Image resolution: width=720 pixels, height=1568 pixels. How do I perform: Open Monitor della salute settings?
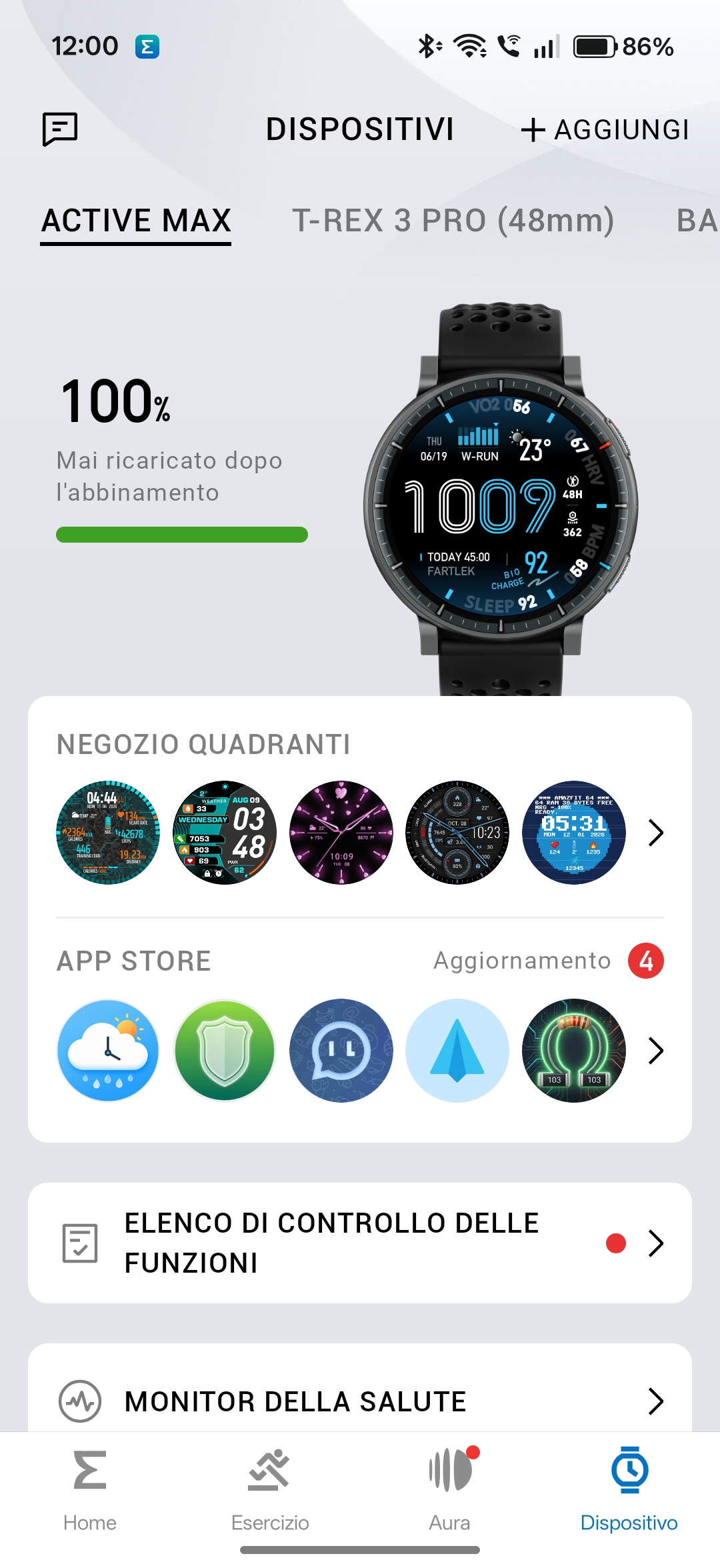360,1401
